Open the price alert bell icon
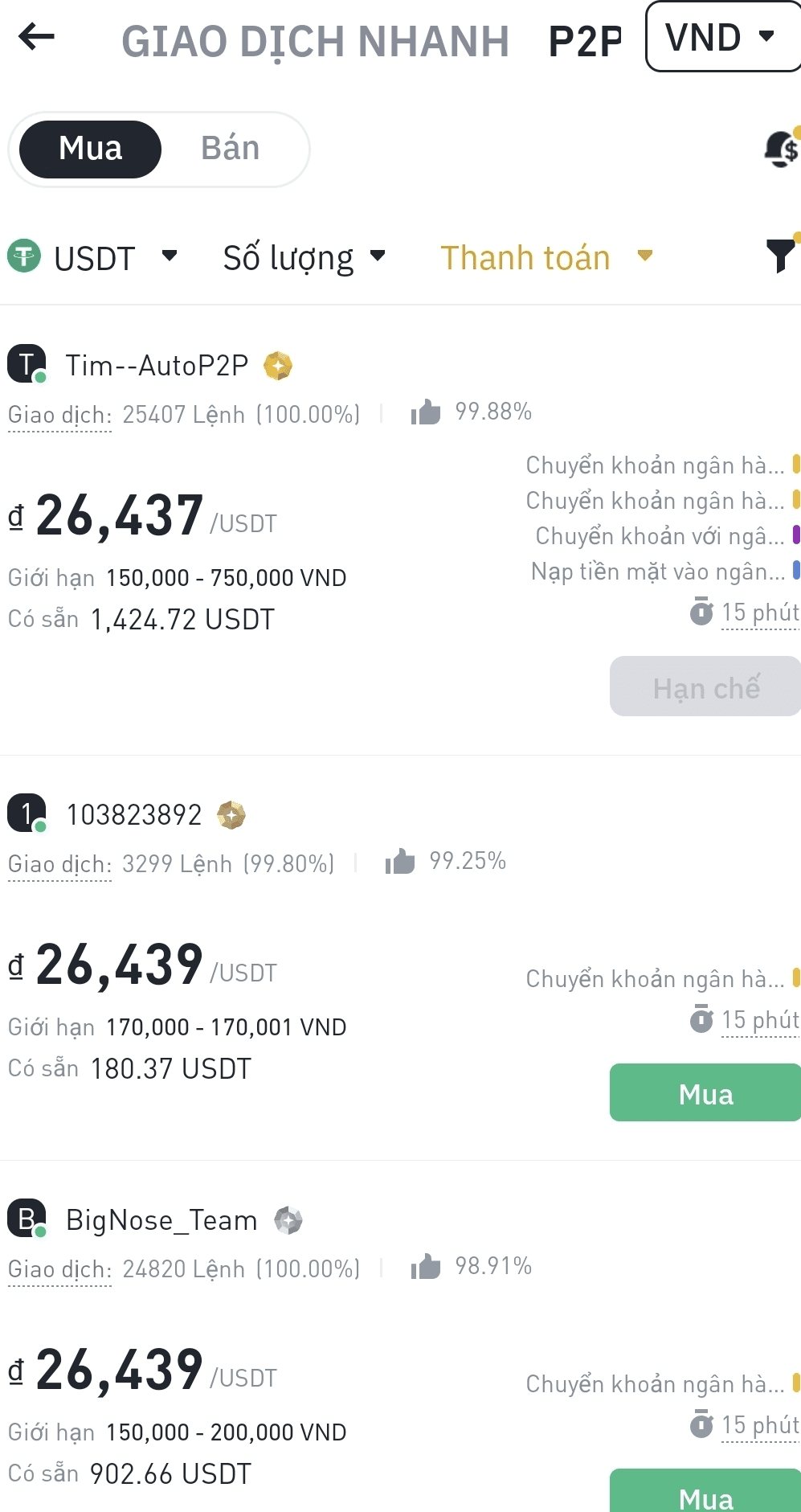 [x=782, y=149]
